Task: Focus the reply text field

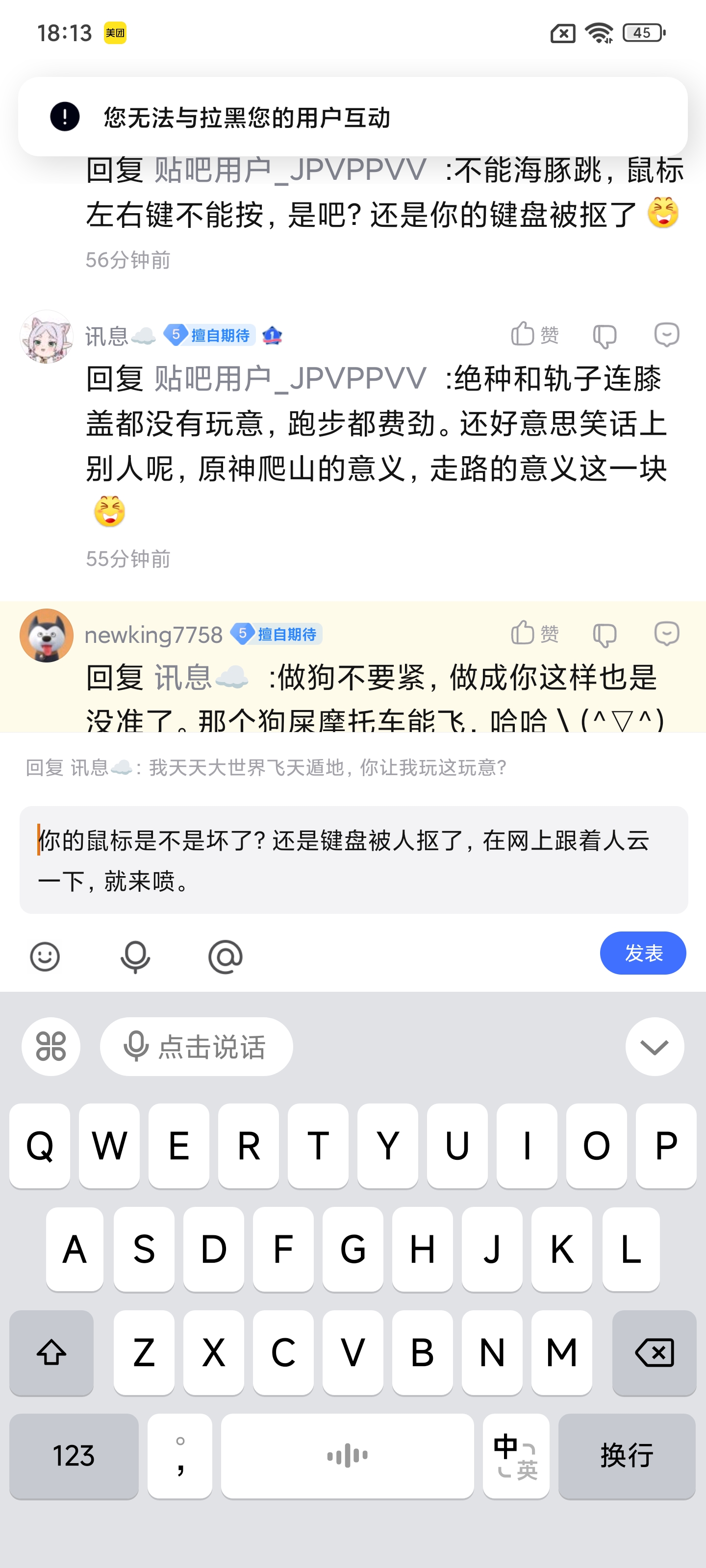Action: (x=353, y=859)
